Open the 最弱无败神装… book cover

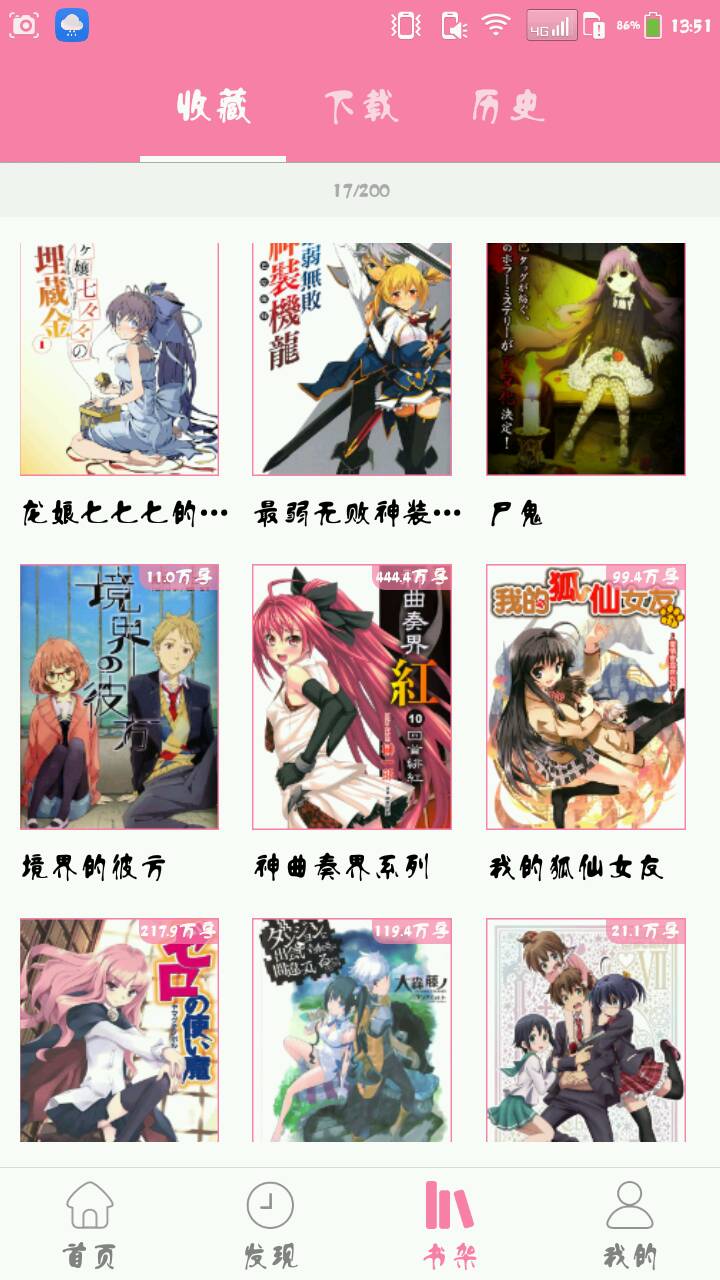coord(352,358)
